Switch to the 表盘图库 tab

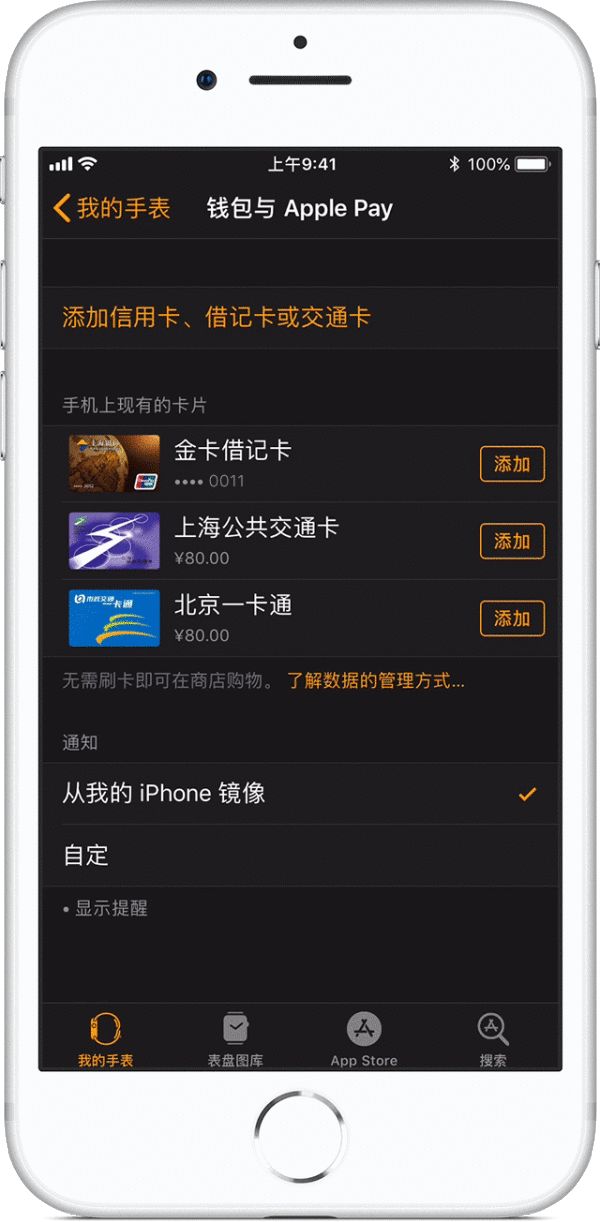pyautogui.click(x=235, y=1039)
